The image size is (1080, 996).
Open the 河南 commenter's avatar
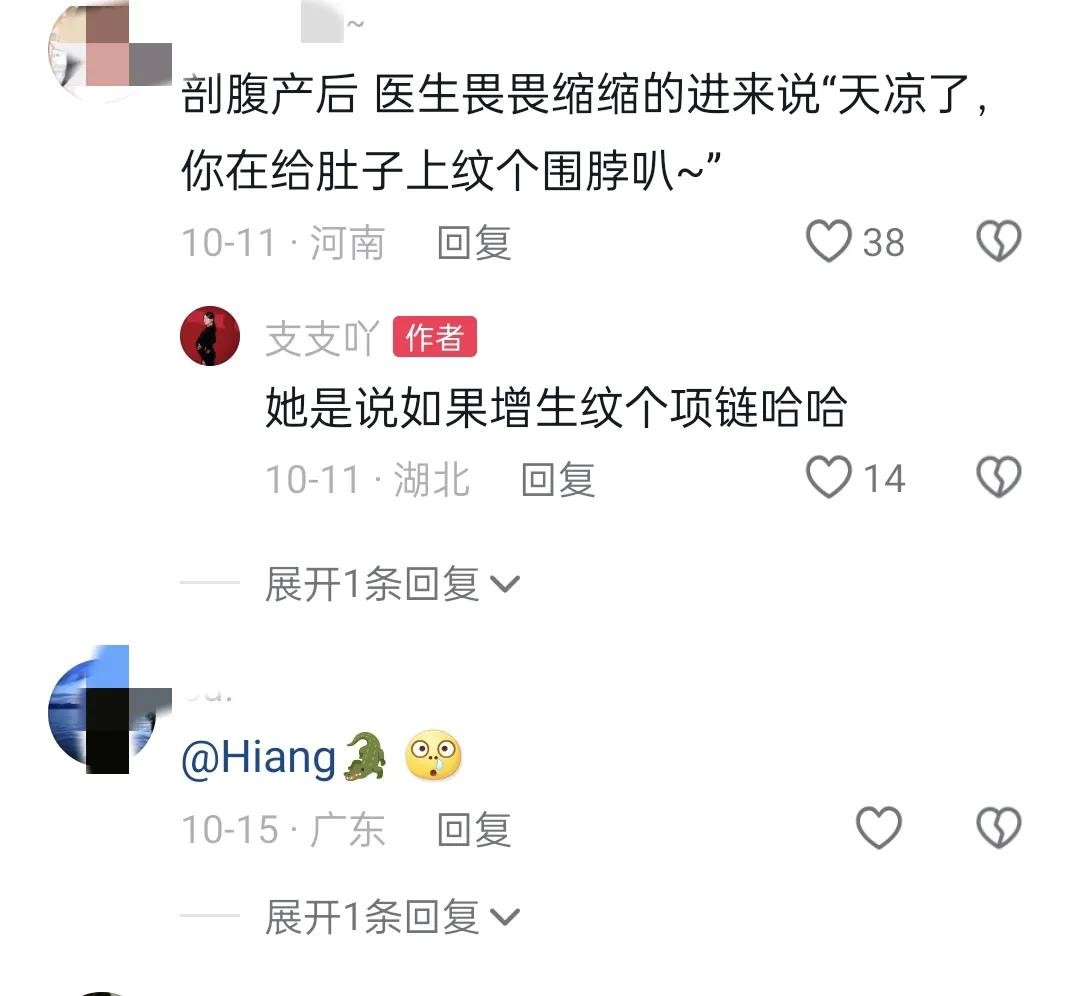pos(105,50)
